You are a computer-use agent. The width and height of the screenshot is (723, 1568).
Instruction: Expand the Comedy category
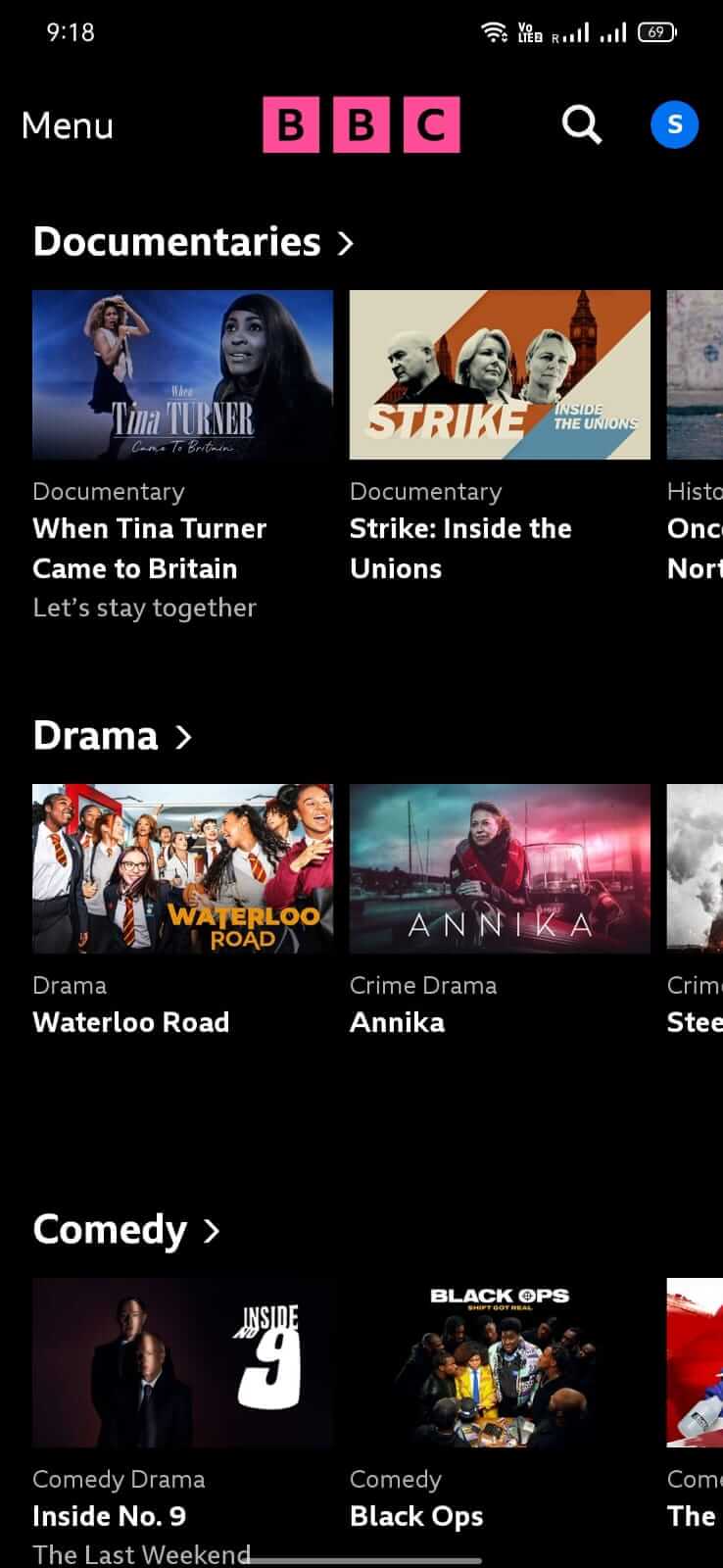click(126, 1229)
